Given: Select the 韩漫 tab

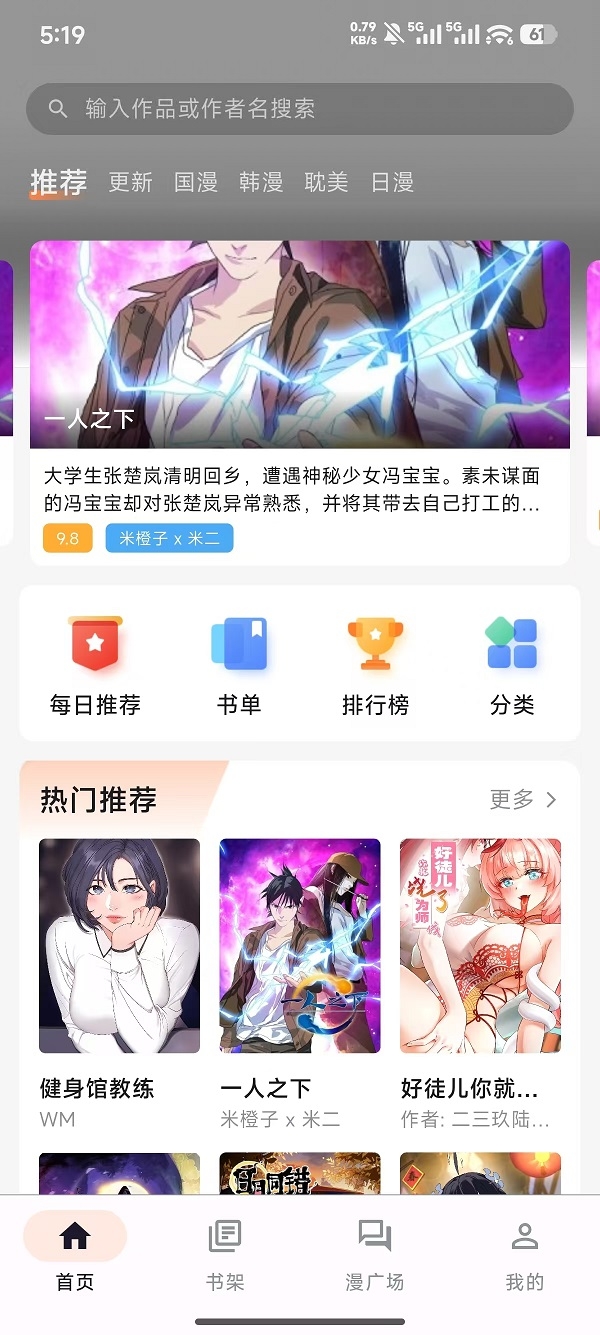Looking at the screenshot, I should point(261,182).
